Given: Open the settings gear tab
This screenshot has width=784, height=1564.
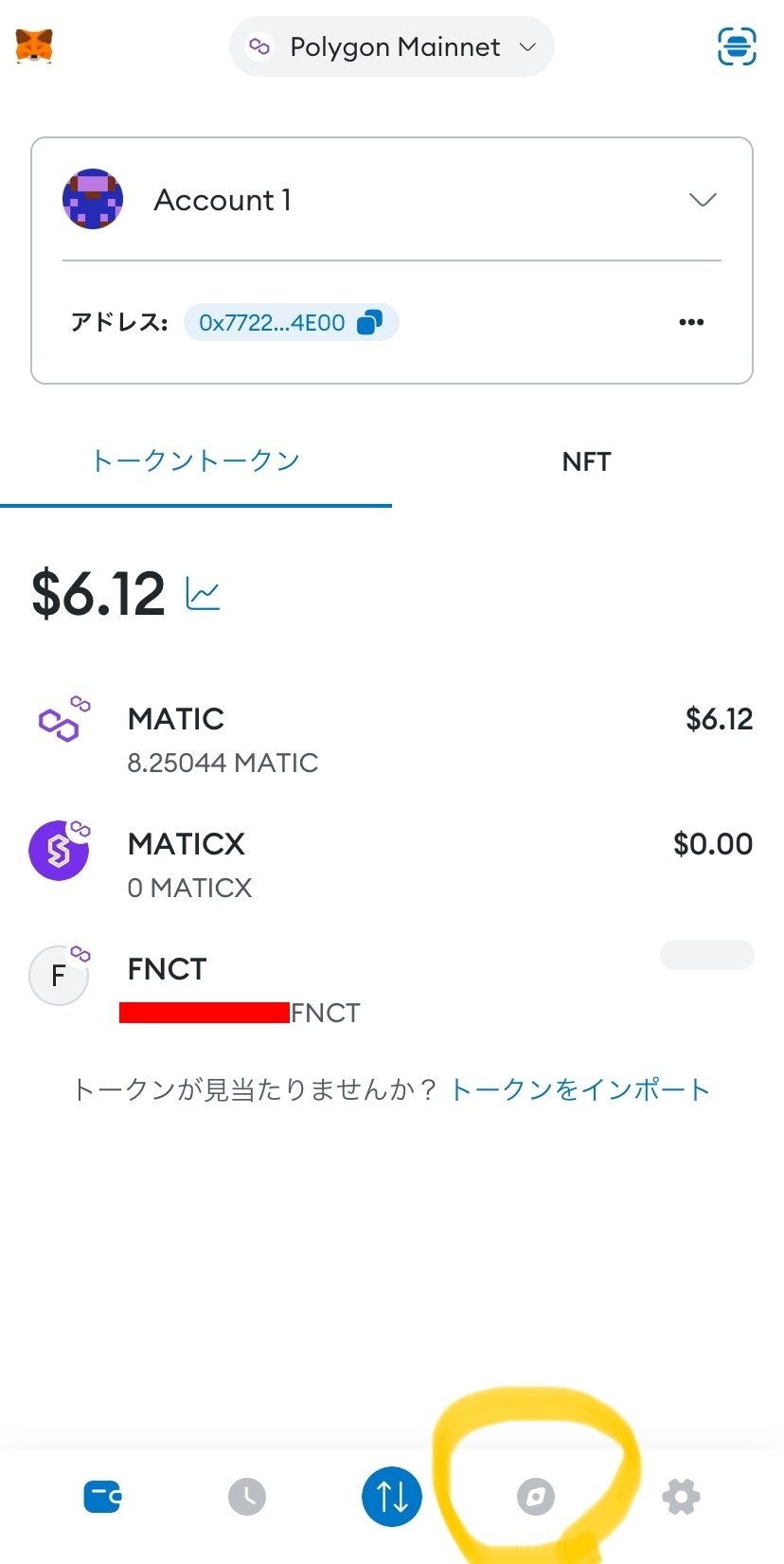Looking at the screenshot, I should click(681, 1497).
